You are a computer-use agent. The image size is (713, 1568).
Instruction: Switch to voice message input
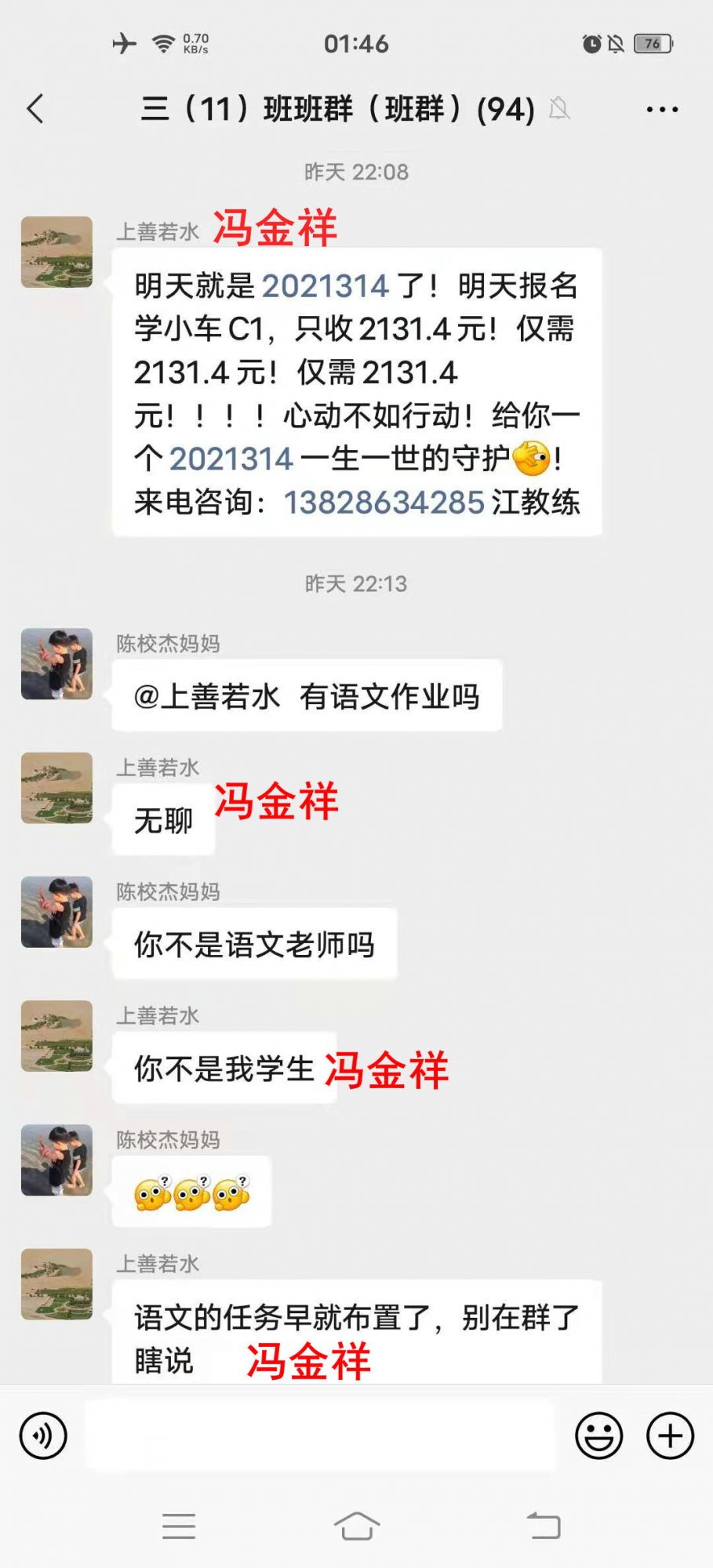pos(43,1436)
